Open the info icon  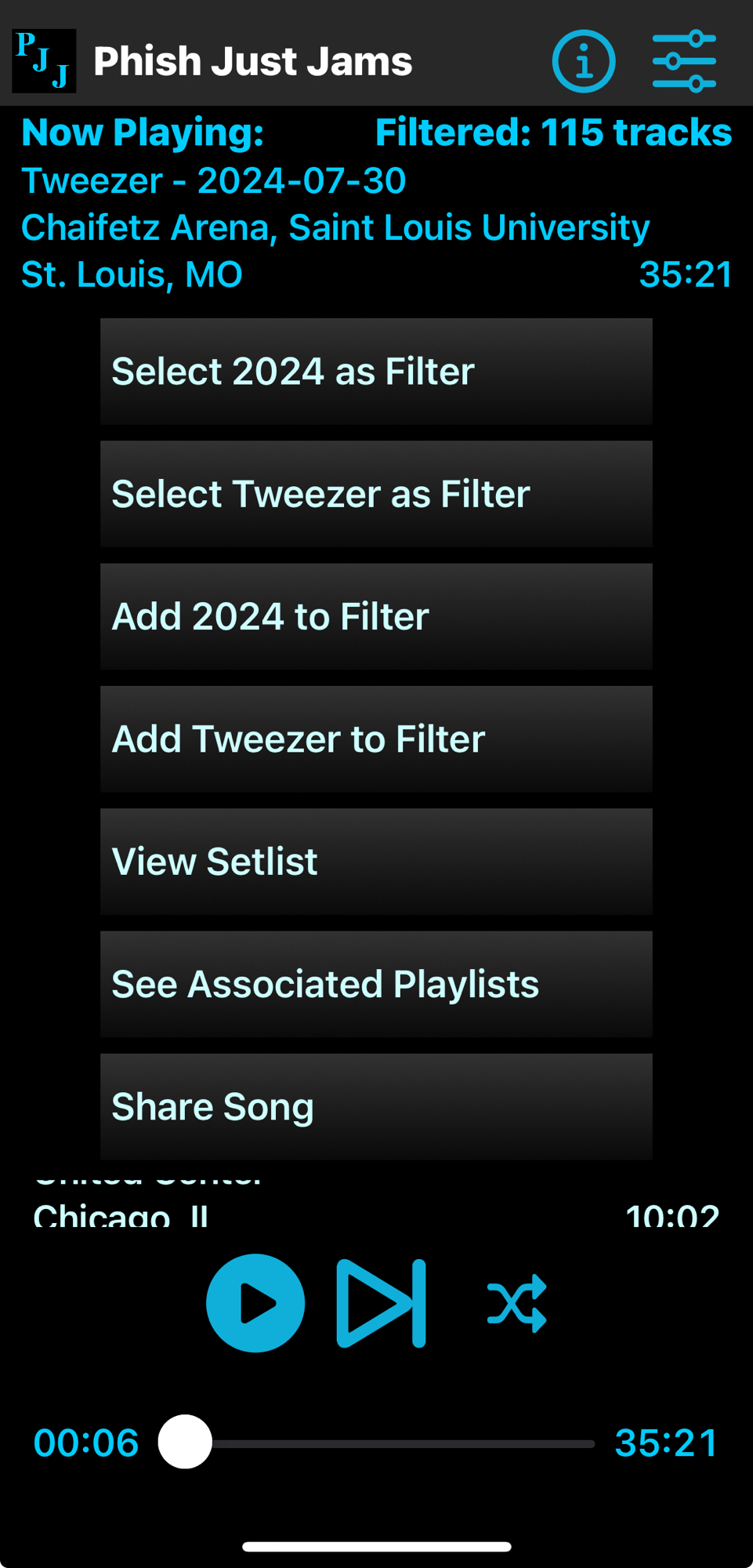(x=583, y=61)
